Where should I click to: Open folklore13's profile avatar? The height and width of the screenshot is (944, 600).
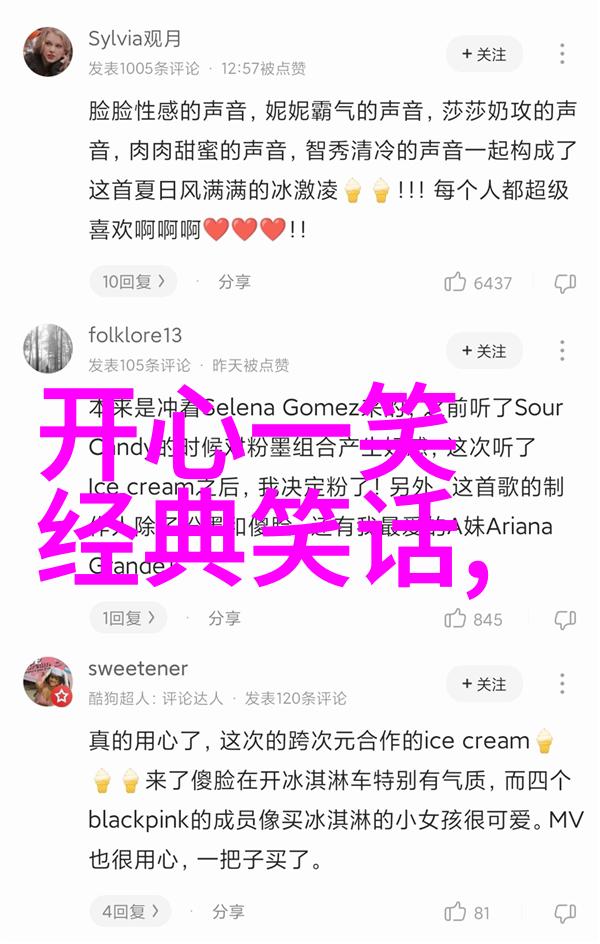(48, 348)
